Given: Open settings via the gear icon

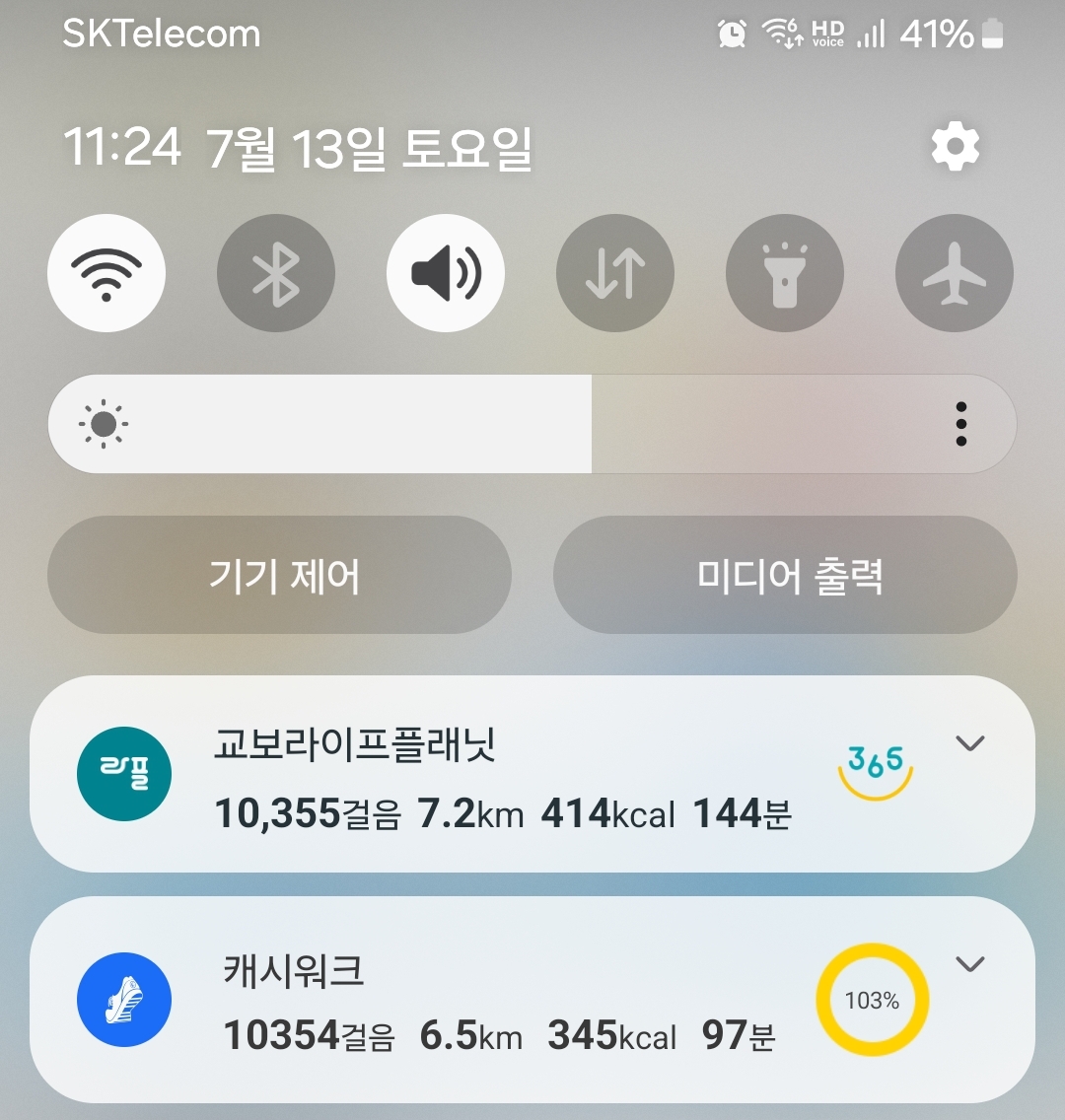Looking at the screenshot, I should (955, 148).
